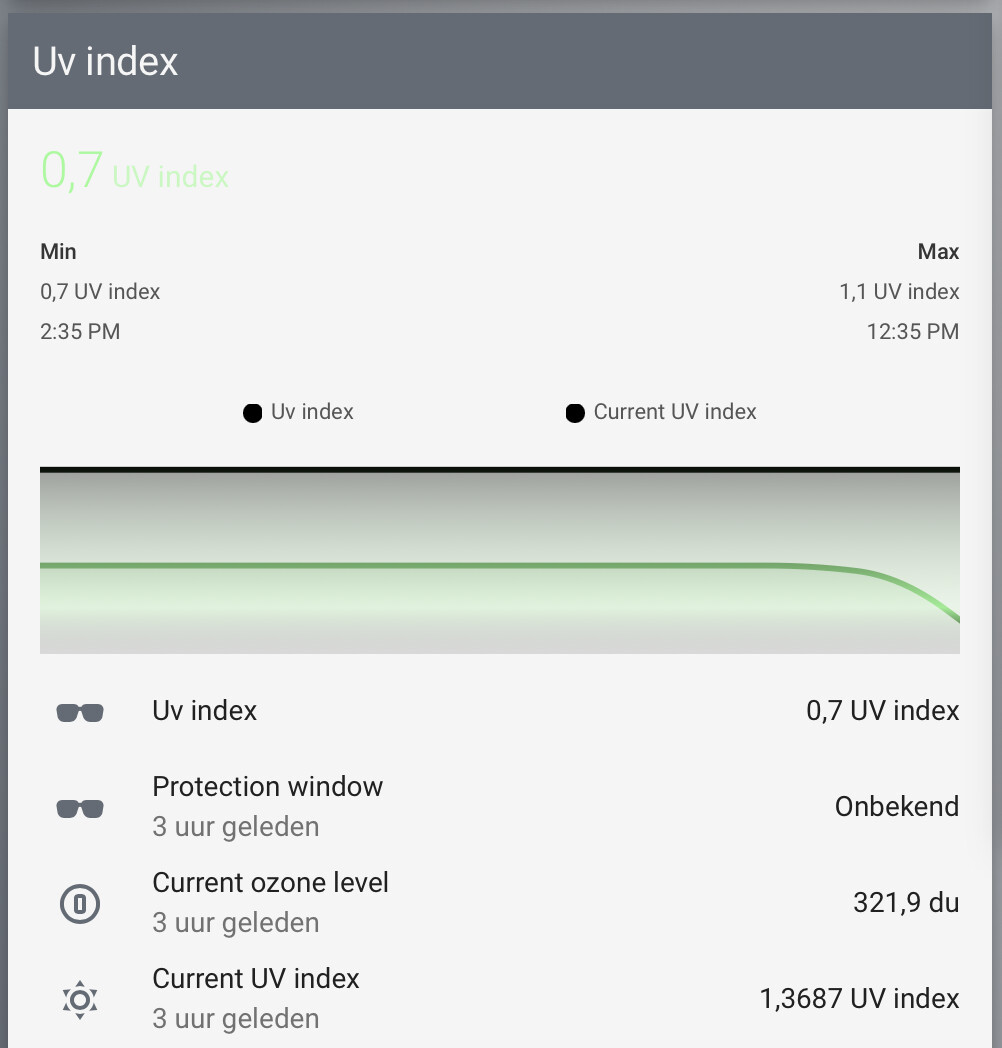Image resolution: width=1002 pixels, height=1048 pixels.
Task: Tap the icon next to 321,9 du reading
Action: [x=80, y=903]
